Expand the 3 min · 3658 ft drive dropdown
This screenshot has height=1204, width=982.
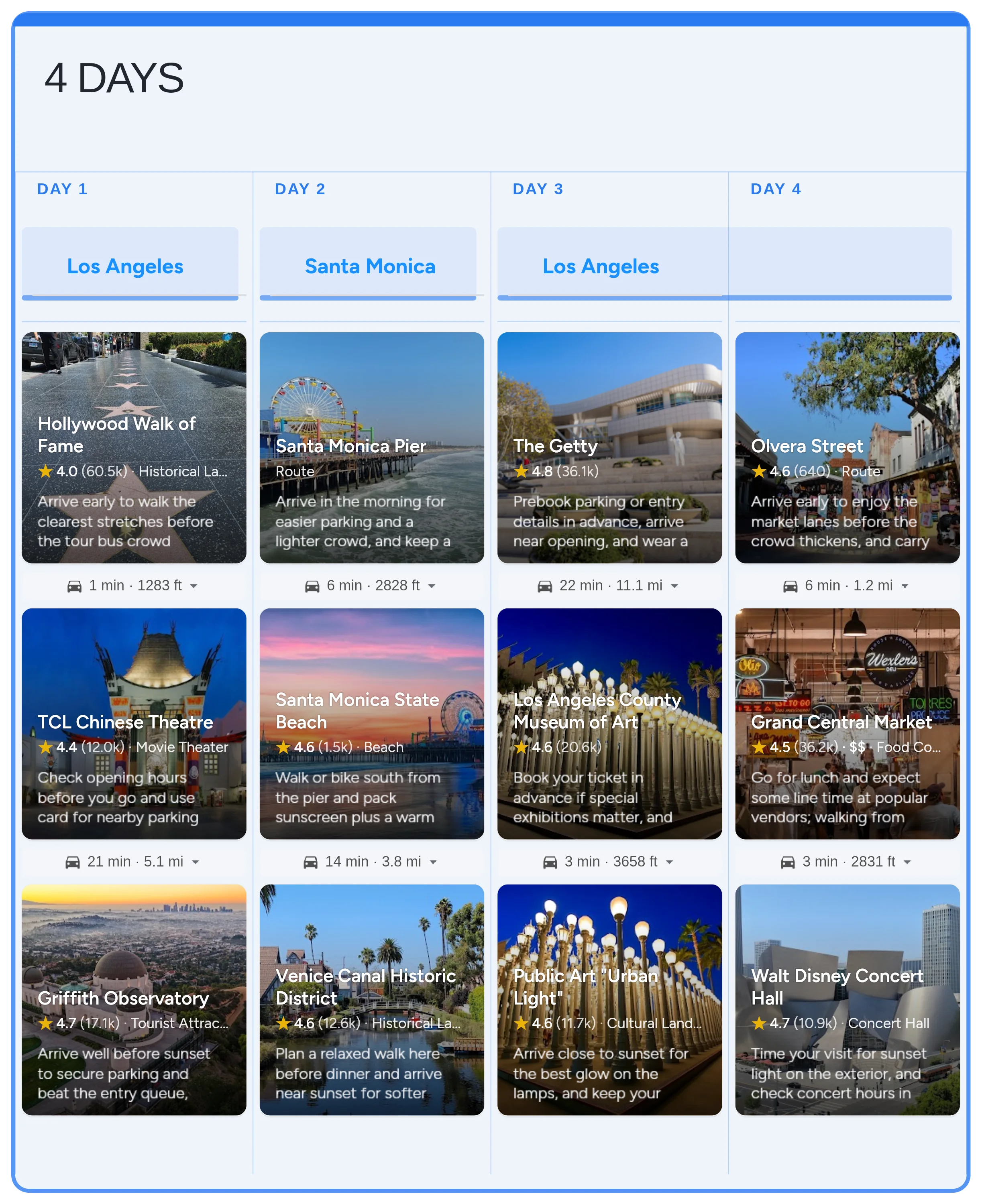609,862
